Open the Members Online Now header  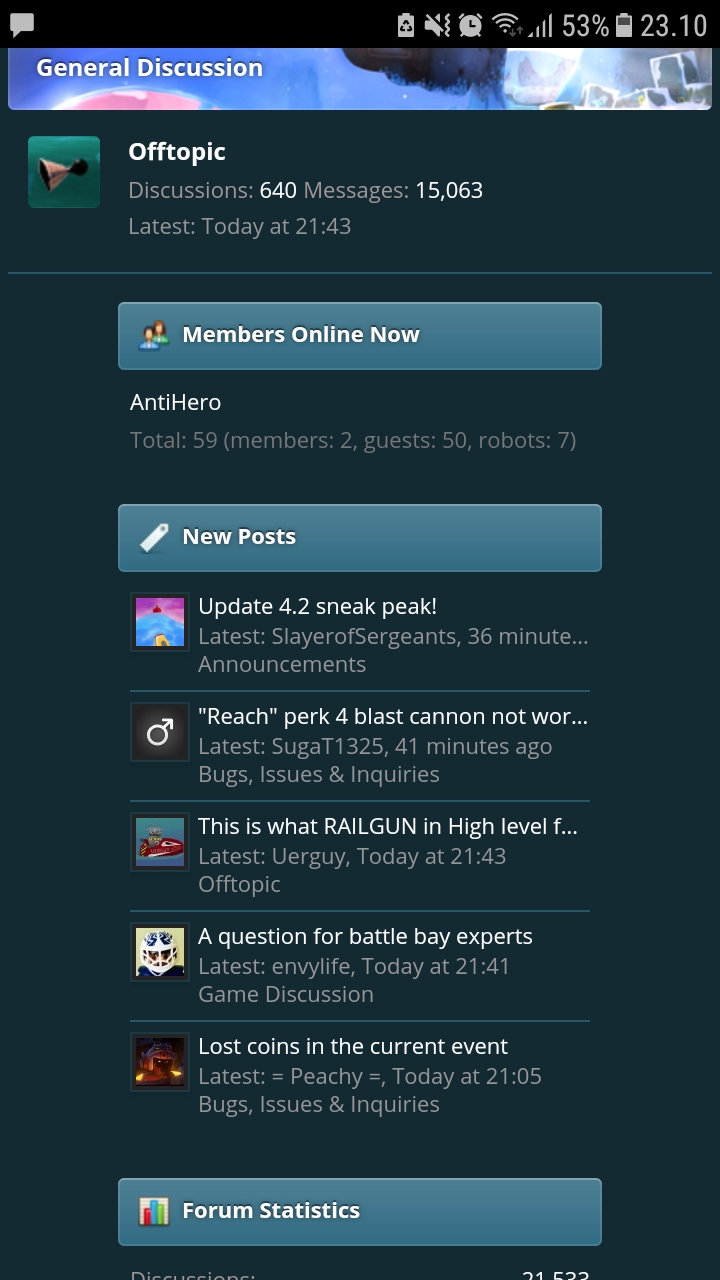[x=300, y=335]
